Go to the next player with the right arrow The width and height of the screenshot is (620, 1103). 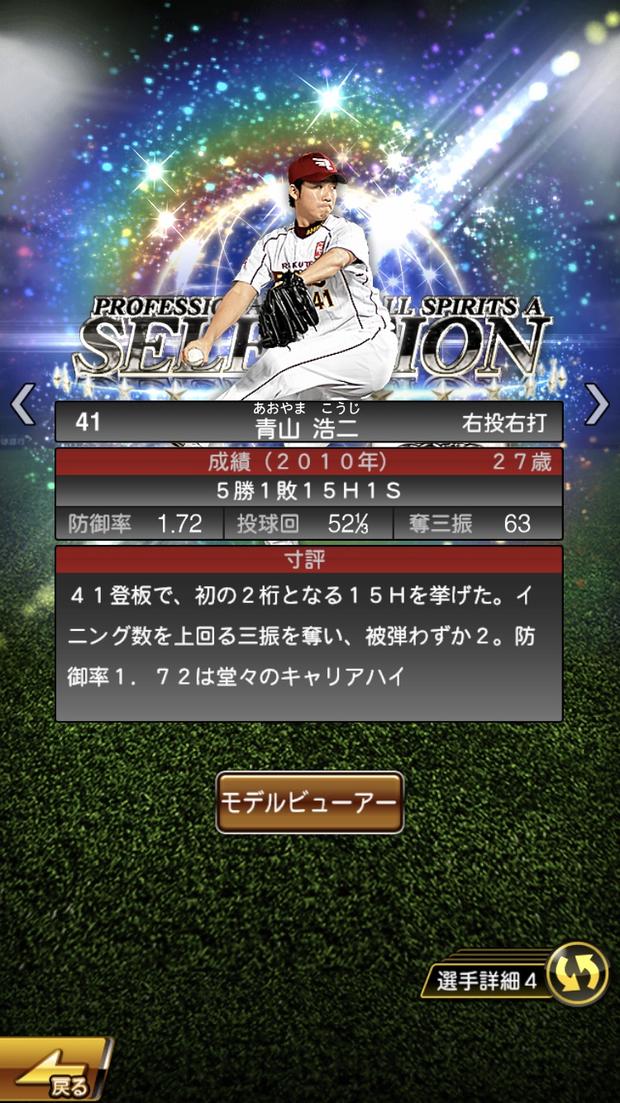coord(597,405)
